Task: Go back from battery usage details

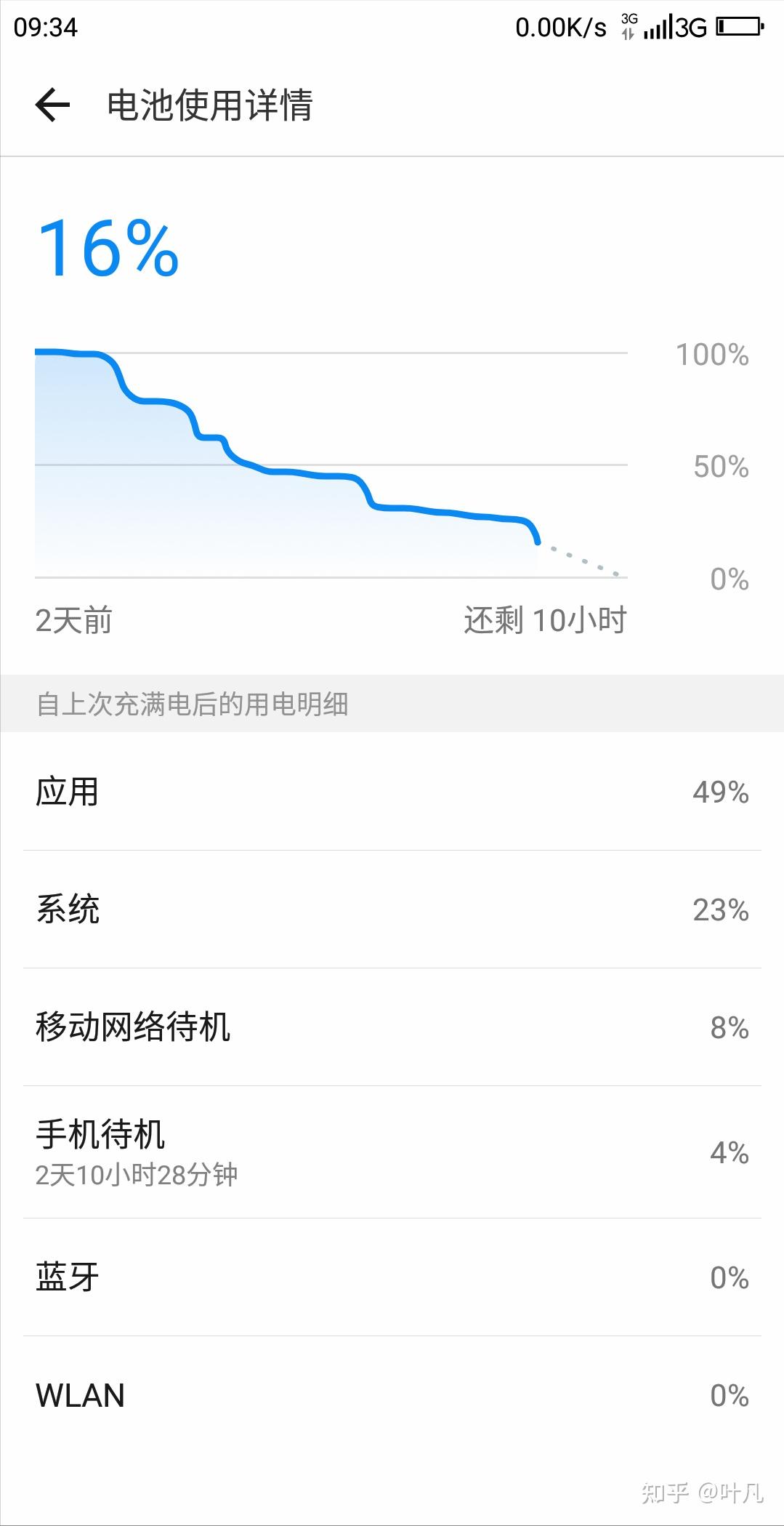Action: click(52, 105)
